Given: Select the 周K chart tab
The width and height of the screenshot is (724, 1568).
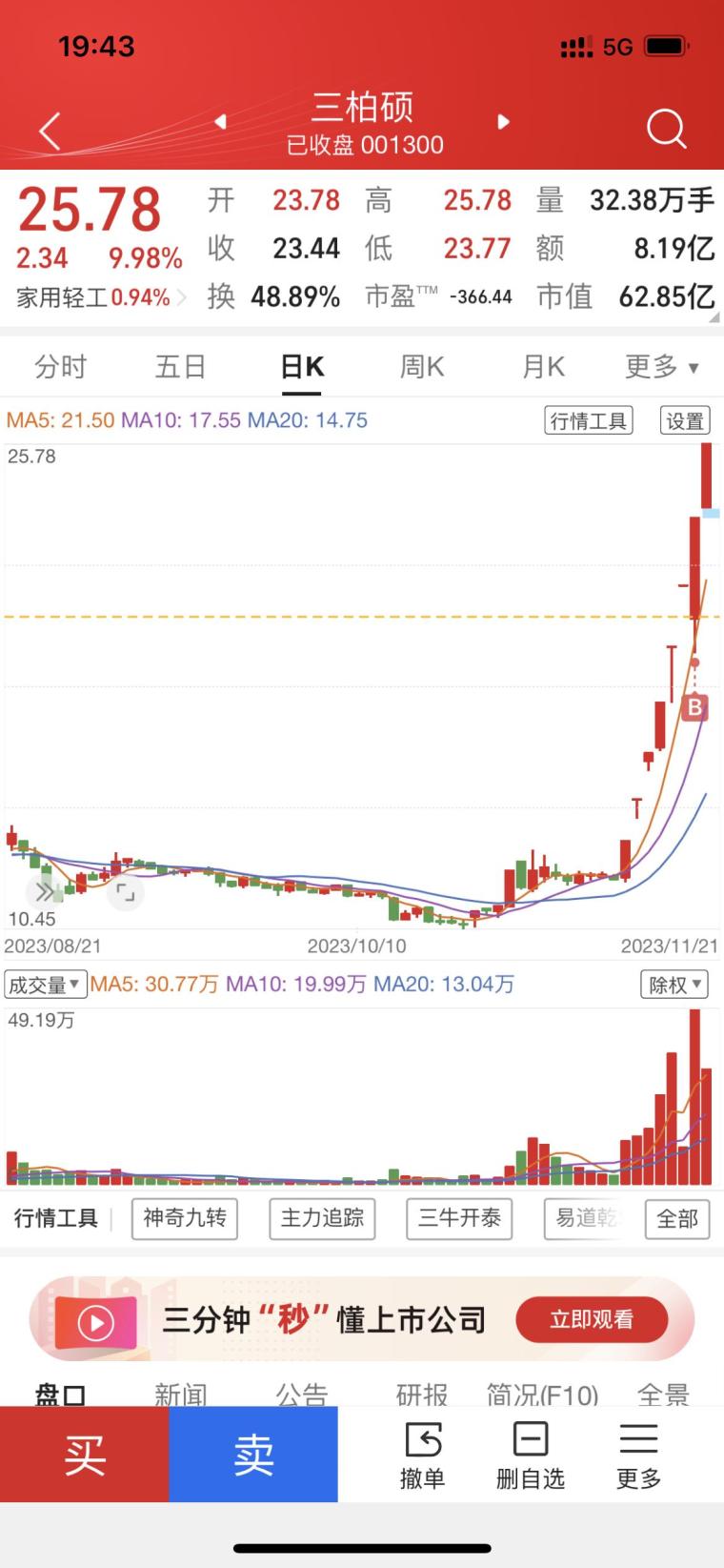Looking at the screenshot, I should [422, 366].
